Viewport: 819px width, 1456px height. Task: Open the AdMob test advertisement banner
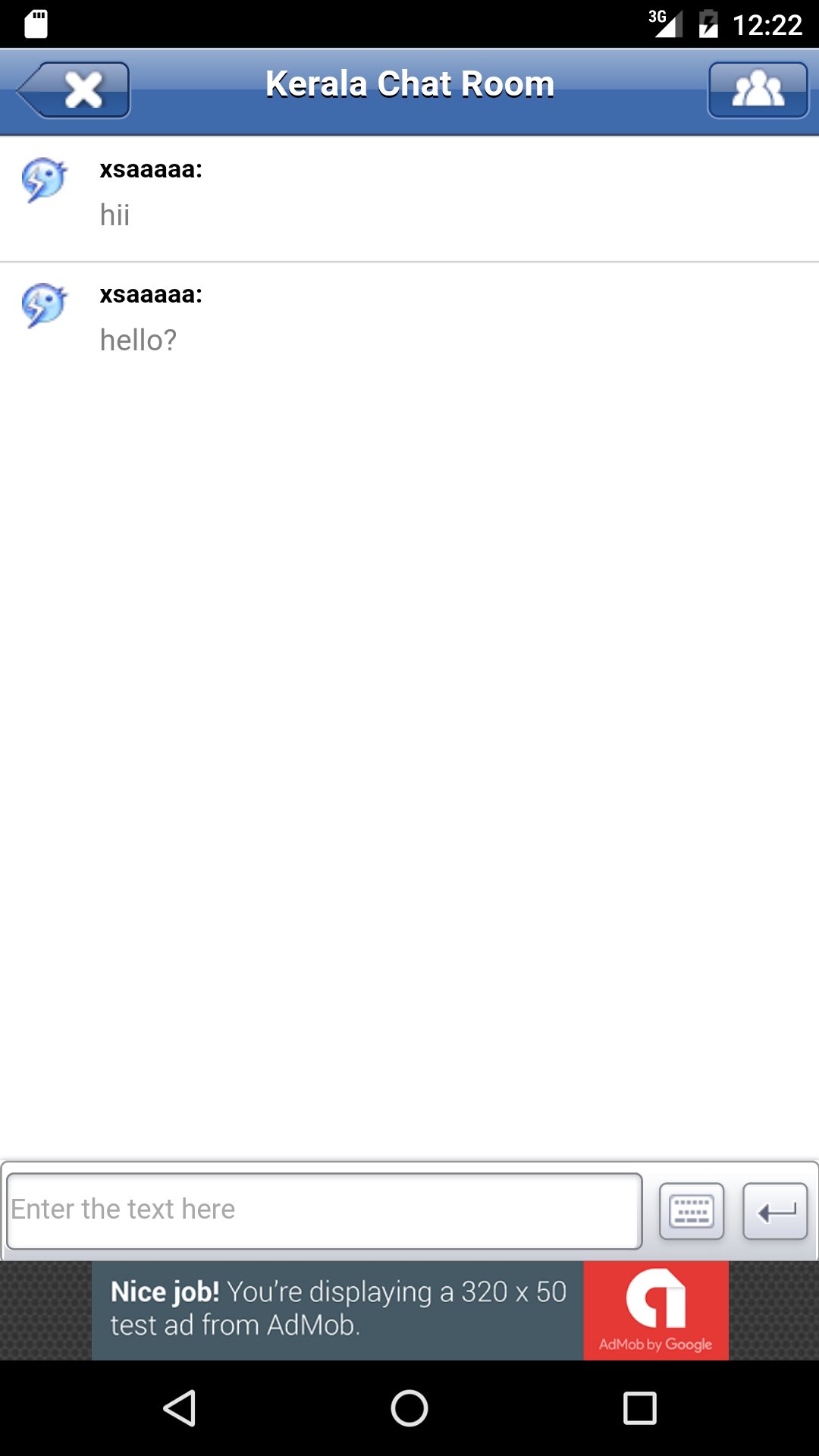click(337, 1308)
